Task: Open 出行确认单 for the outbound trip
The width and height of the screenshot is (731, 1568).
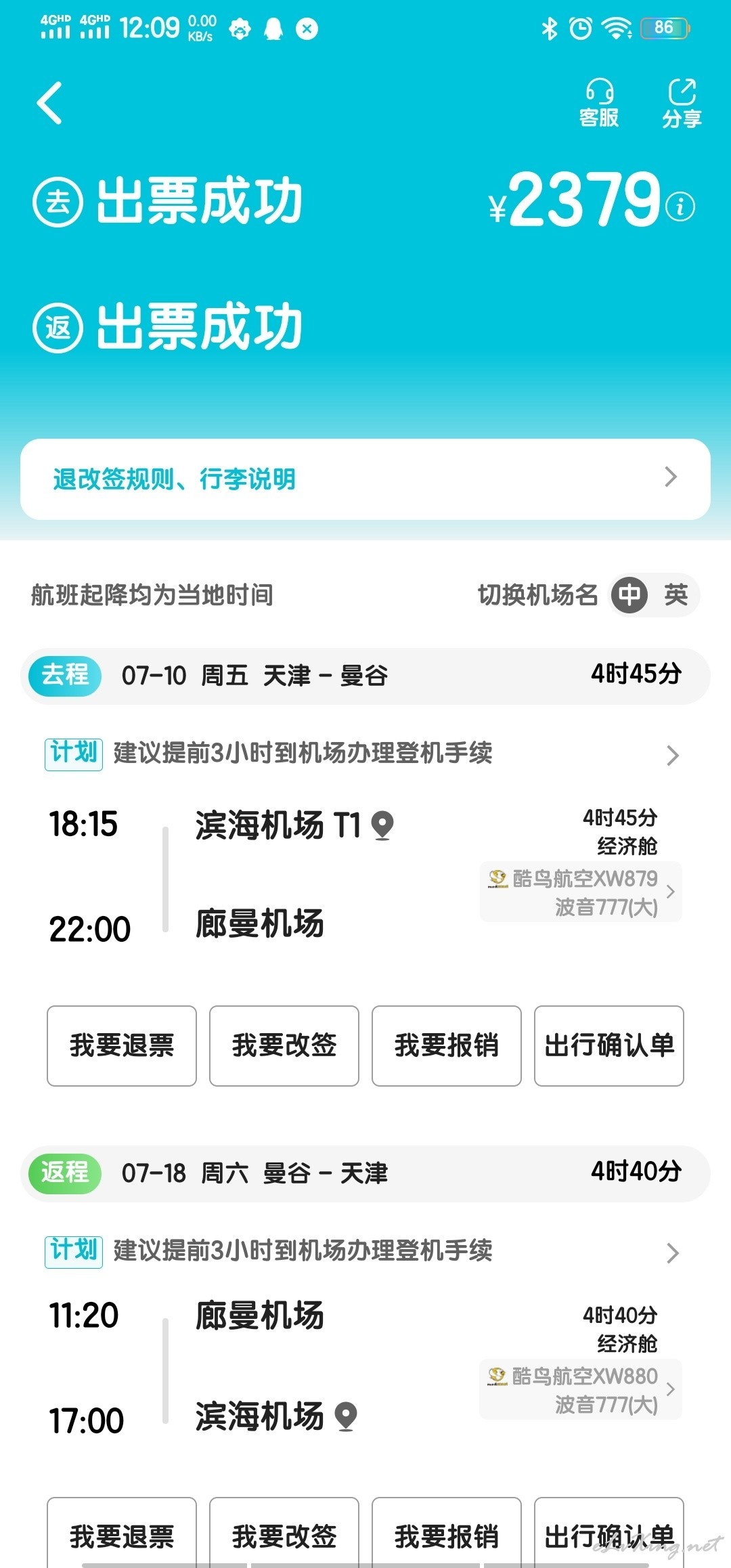Action: tap(609, 1046)
